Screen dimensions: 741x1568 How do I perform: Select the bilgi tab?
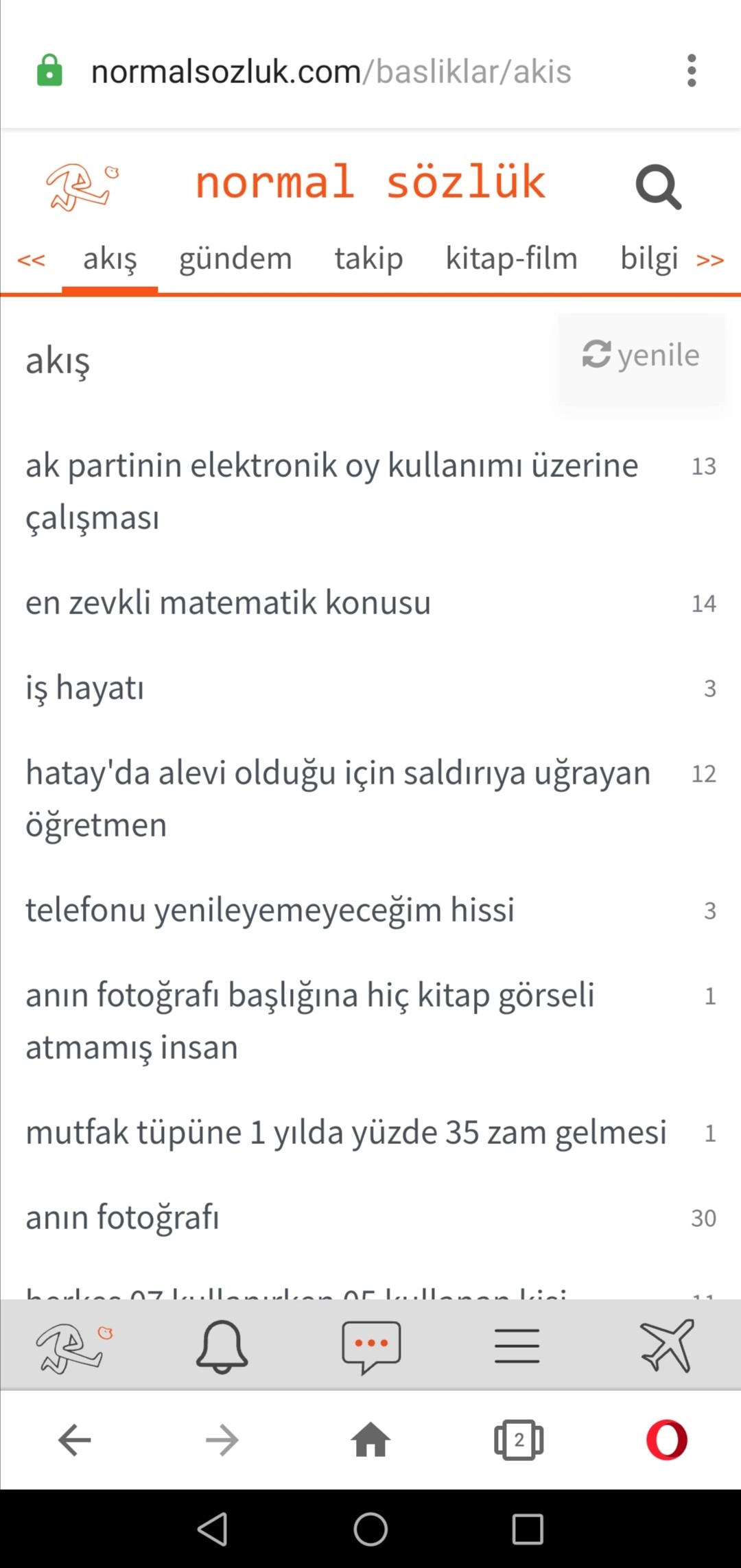648,259
